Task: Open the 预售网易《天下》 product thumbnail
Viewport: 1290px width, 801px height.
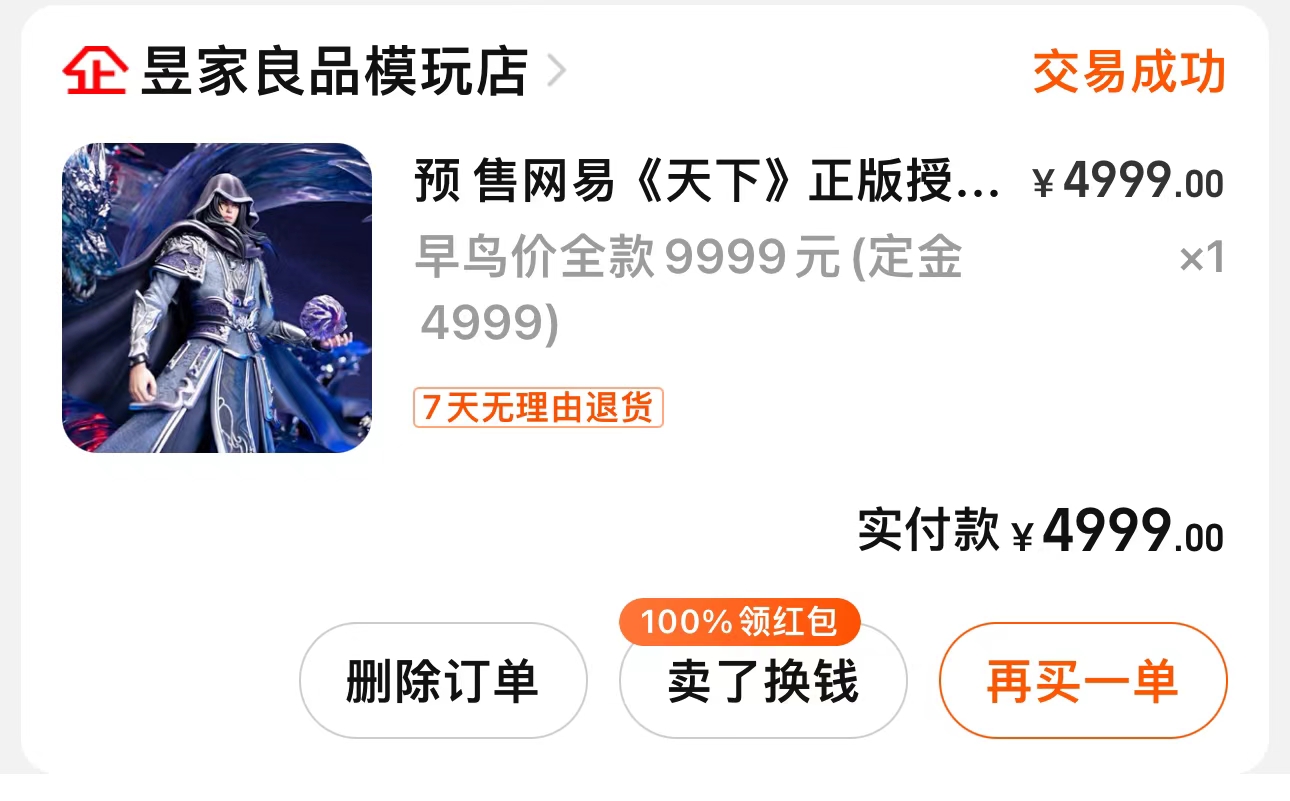Action: [217, 298]
